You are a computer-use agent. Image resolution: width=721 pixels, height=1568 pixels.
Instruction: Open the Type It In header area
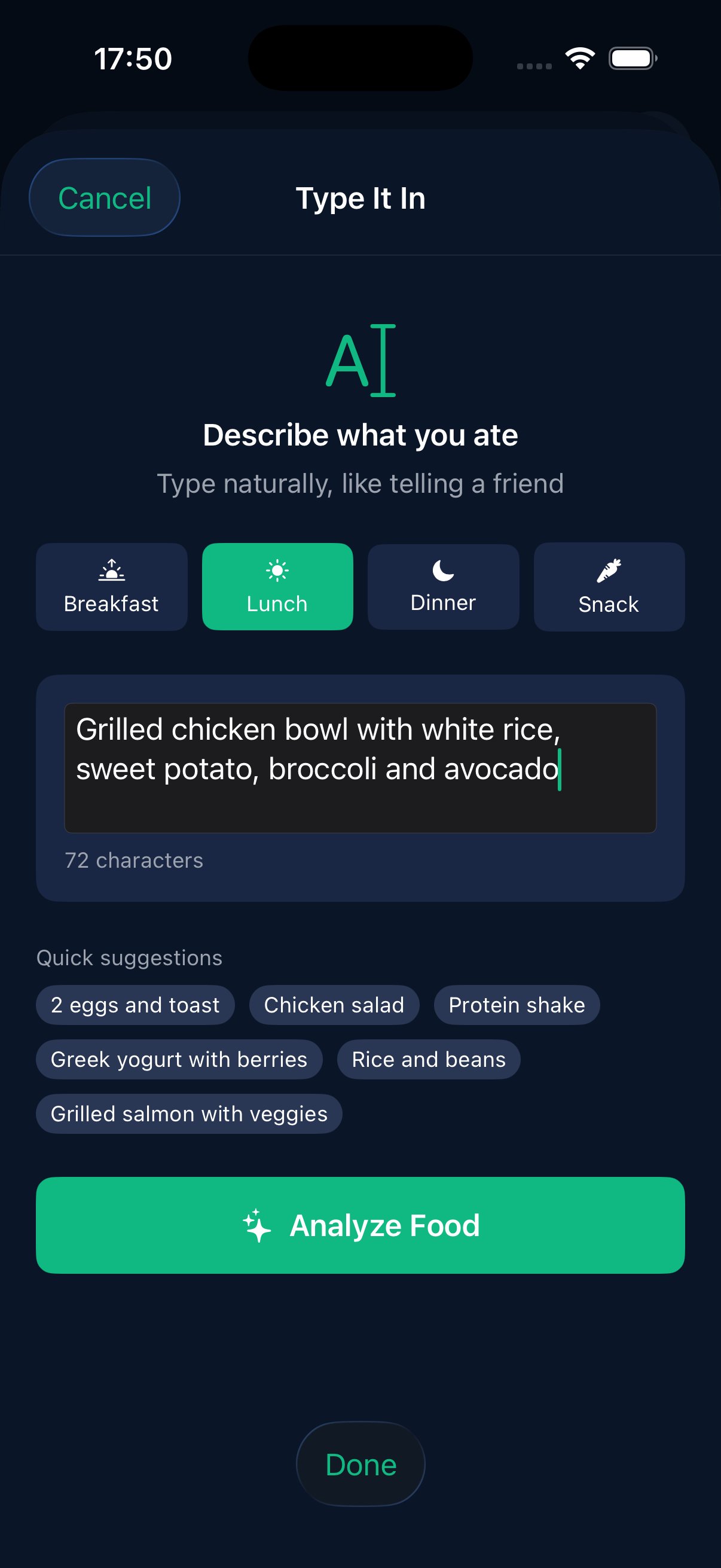point(360,198)
